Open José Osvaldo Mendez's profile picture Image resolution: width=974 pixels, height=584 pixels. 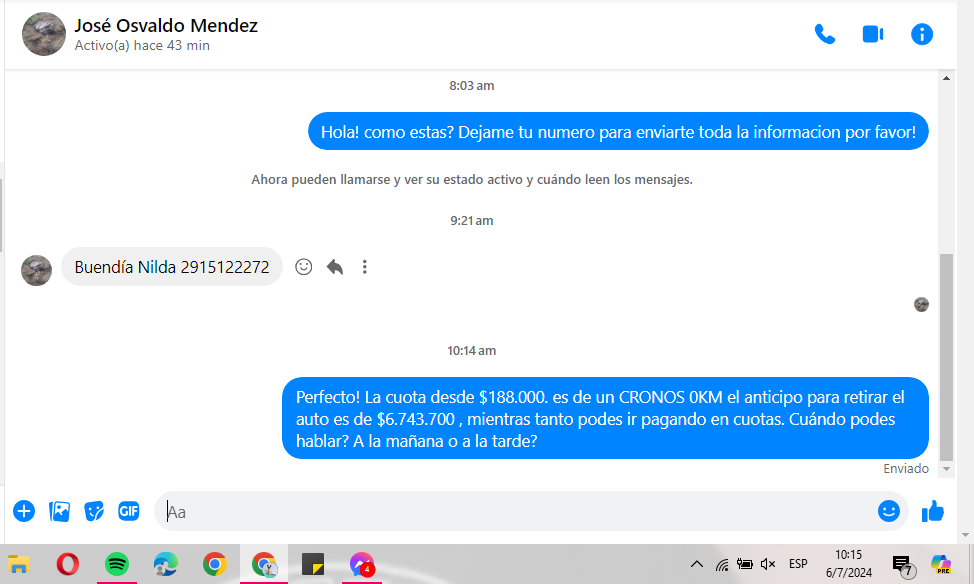[x=44, y=34]
